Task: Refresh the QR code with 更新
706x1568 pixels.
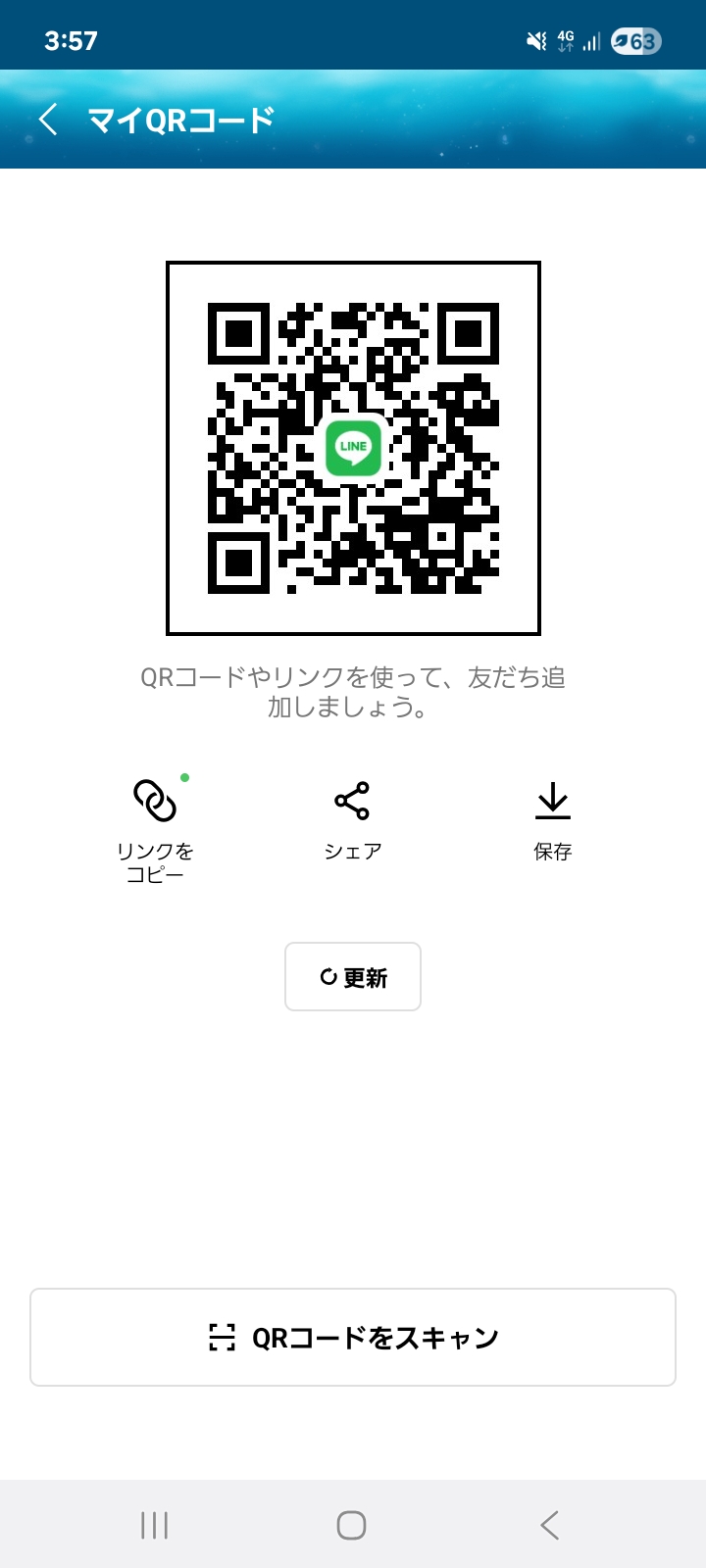Action: click(353, 976)
